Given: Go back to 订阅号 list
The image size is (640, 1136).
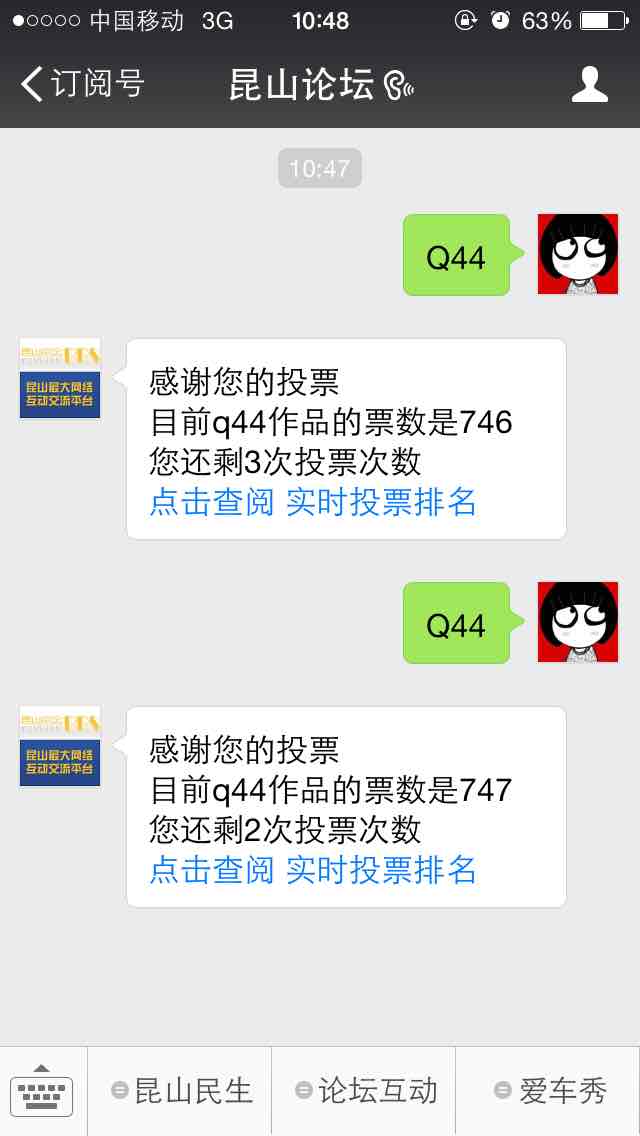Looking at the screenshot, I should (82, 84).
